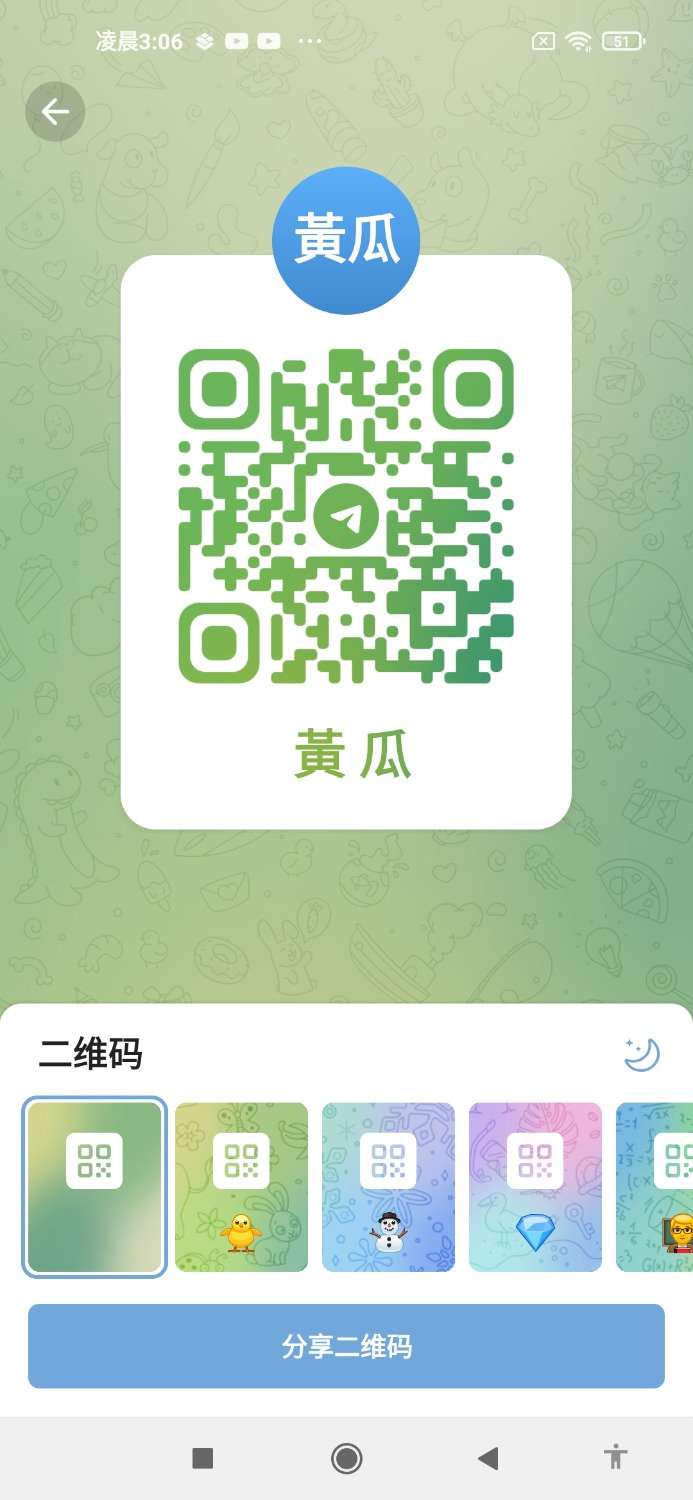Select the diamond QR theme

(x=535, y=1187)
